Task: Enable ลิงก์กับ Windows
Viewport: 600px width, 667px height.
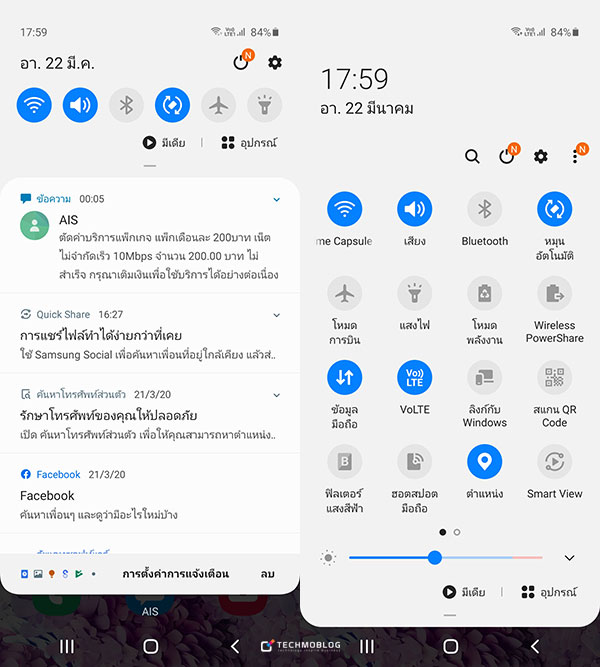Action: coord(484,377)
